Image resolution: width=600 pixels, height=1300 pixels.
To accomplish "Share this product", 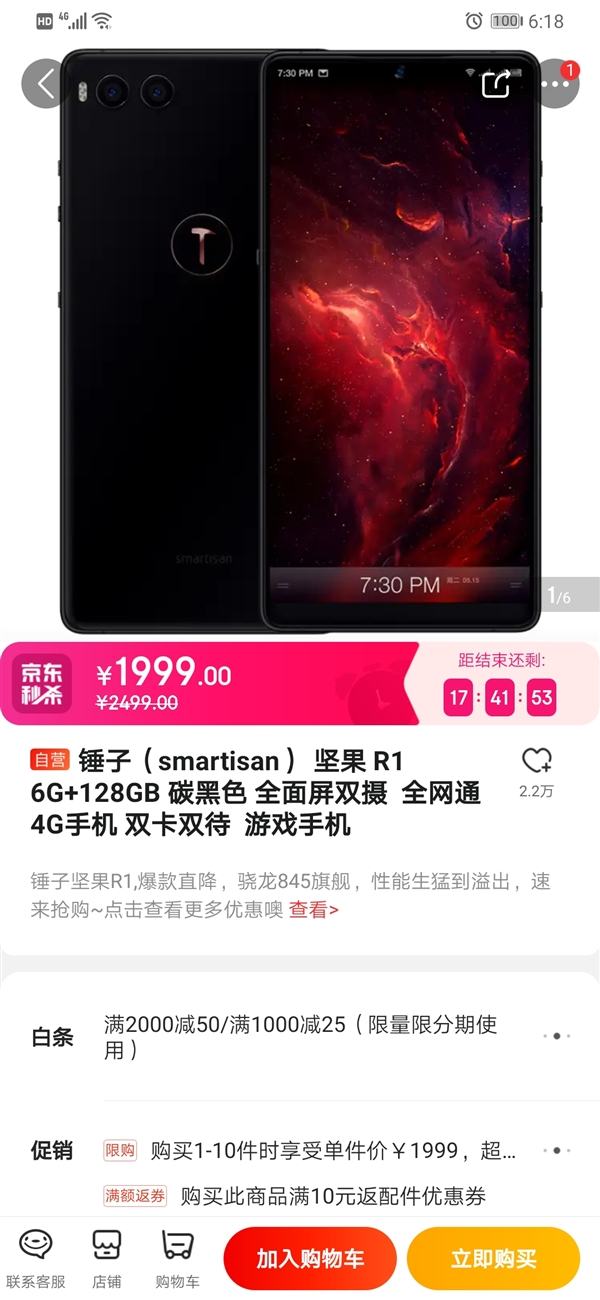I will (496, 84).
